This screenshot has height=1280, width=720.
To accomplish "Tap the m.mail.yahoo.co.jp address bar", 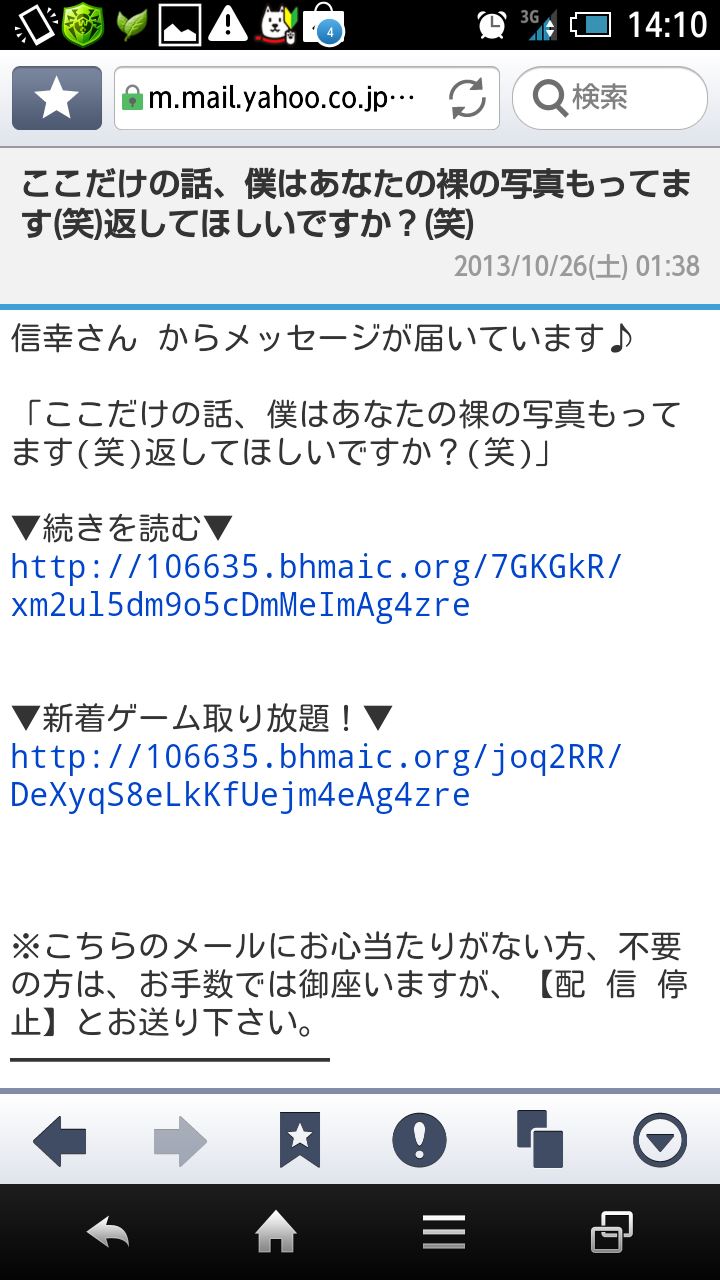I will [280, 98].
